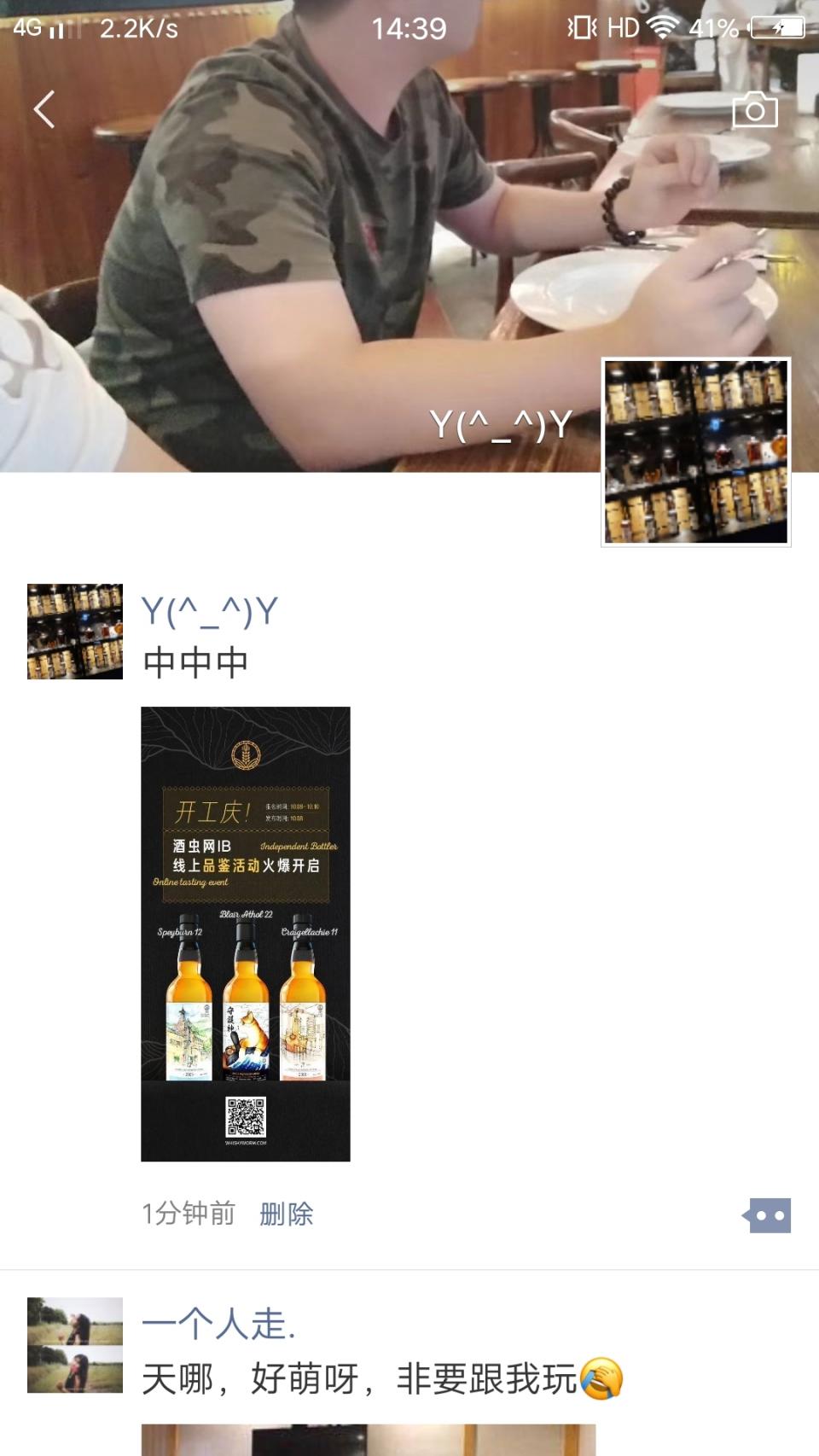Image resolution: width=819 pixels, height=1456 pixels.
Task: Open Y(^_^)Y's avatar beside the post
Action: 75,632
